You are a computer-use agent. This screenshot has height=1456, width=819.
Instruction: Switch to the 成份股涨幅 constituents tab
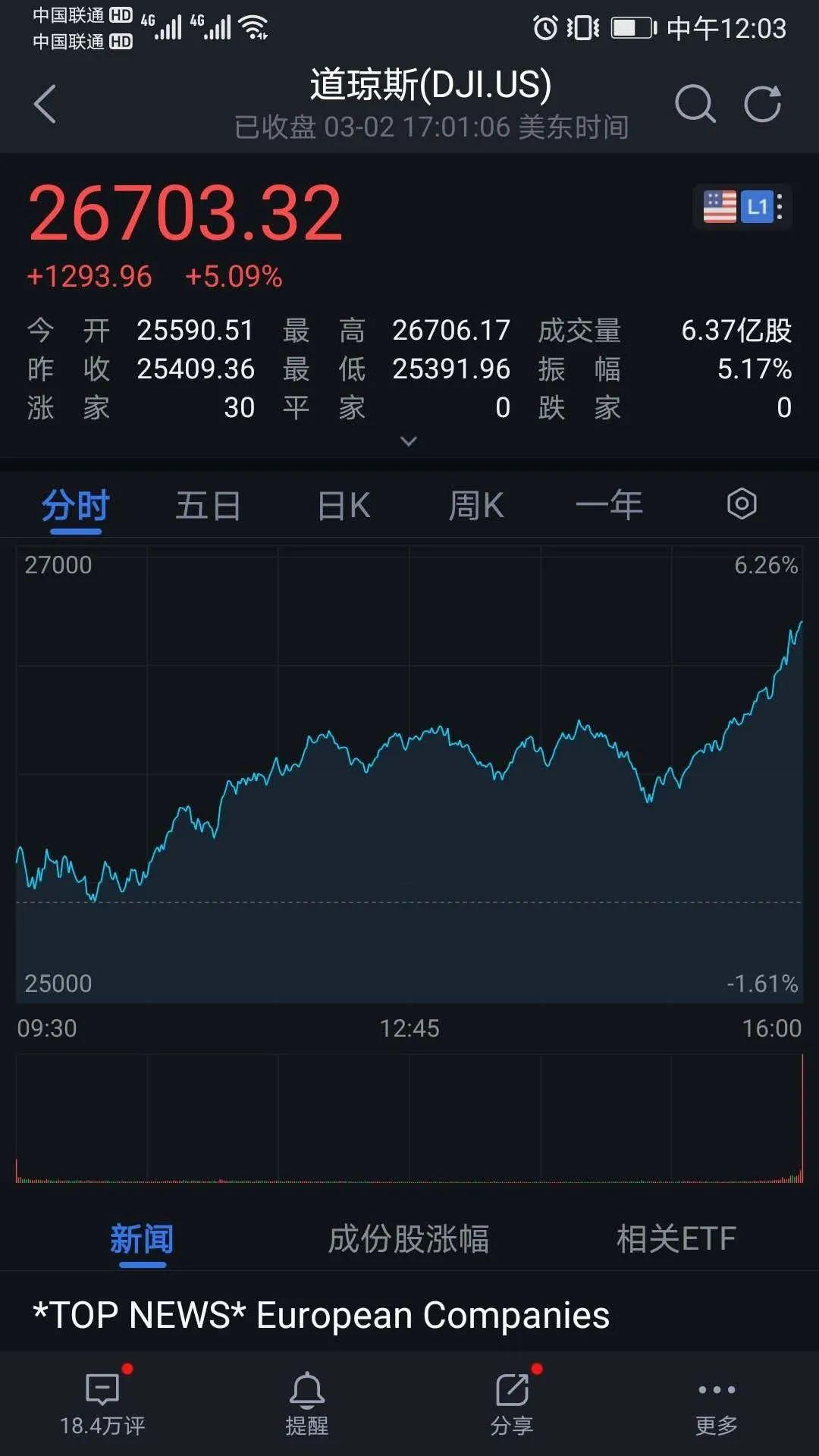[x=409, y=1239]
